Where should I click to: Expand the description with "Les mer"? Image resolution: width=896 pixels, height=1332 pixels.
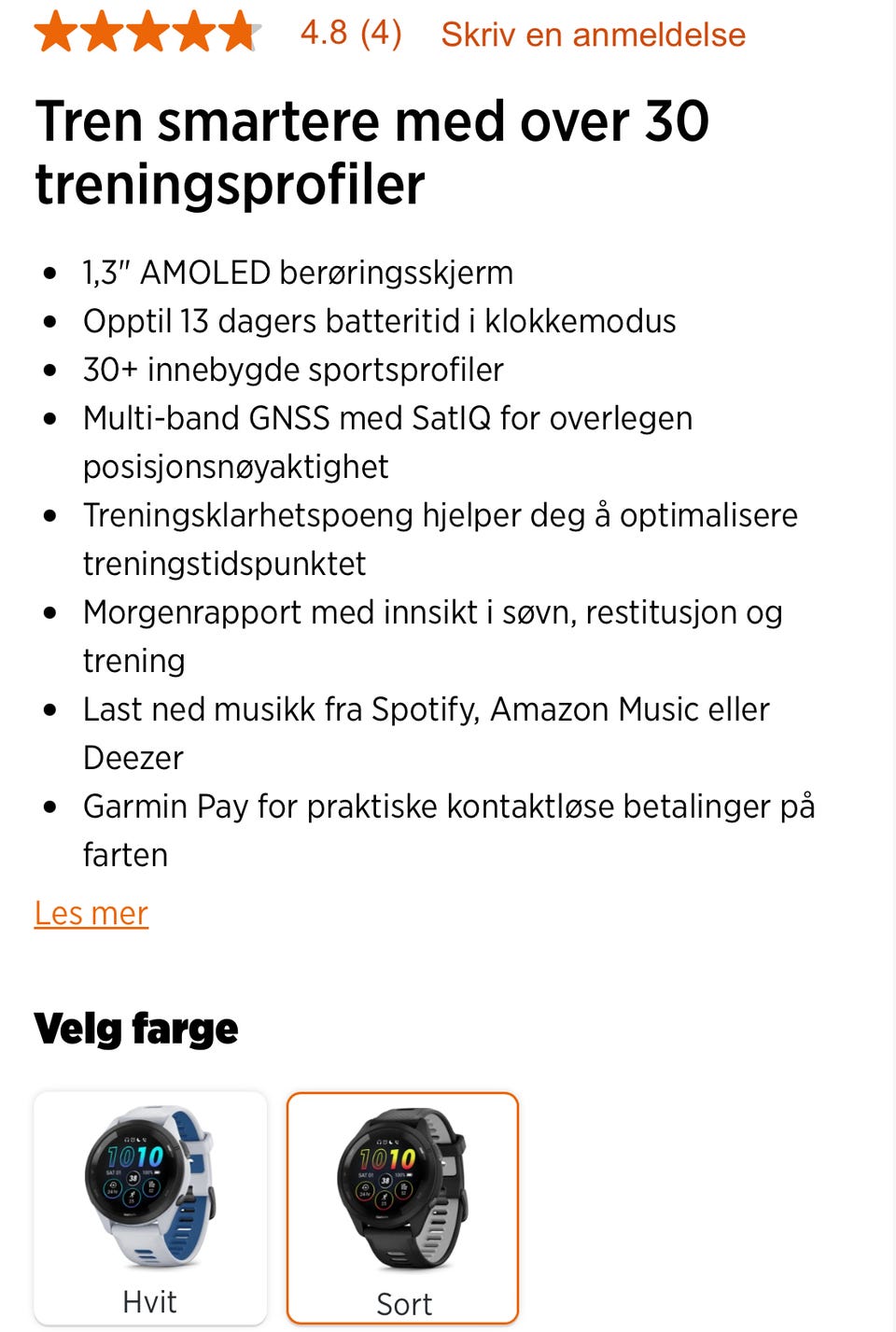coord(91,914)
